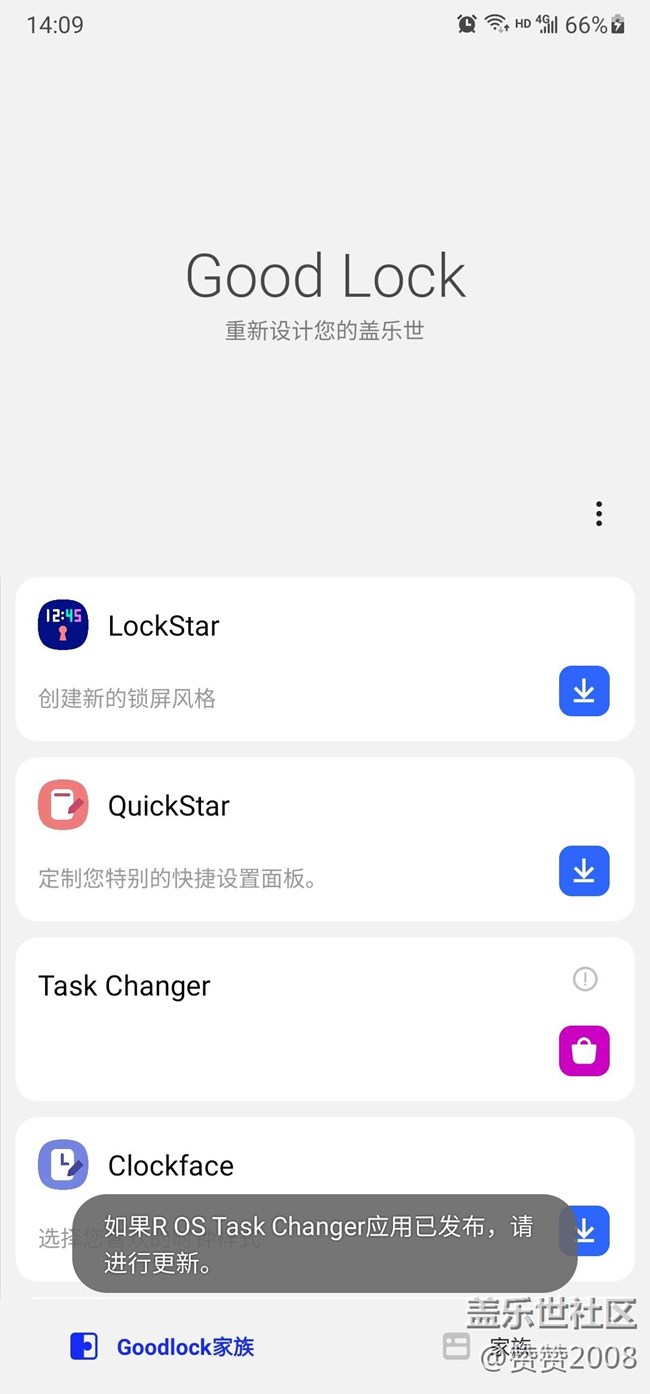Open the Clockface card
Image resolution: width=650 pixels, height=1394 pixels.
pyautogui.click(x=325, y=1199)
